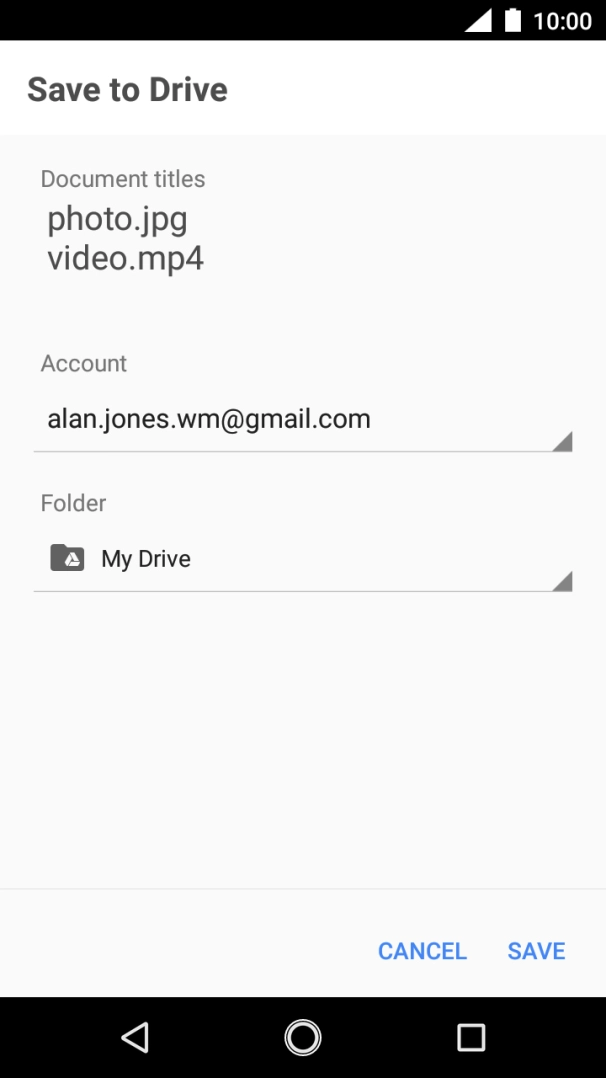Edit the photo.jpg document title
Viewport: 606px width, 1078px height.
118,219
